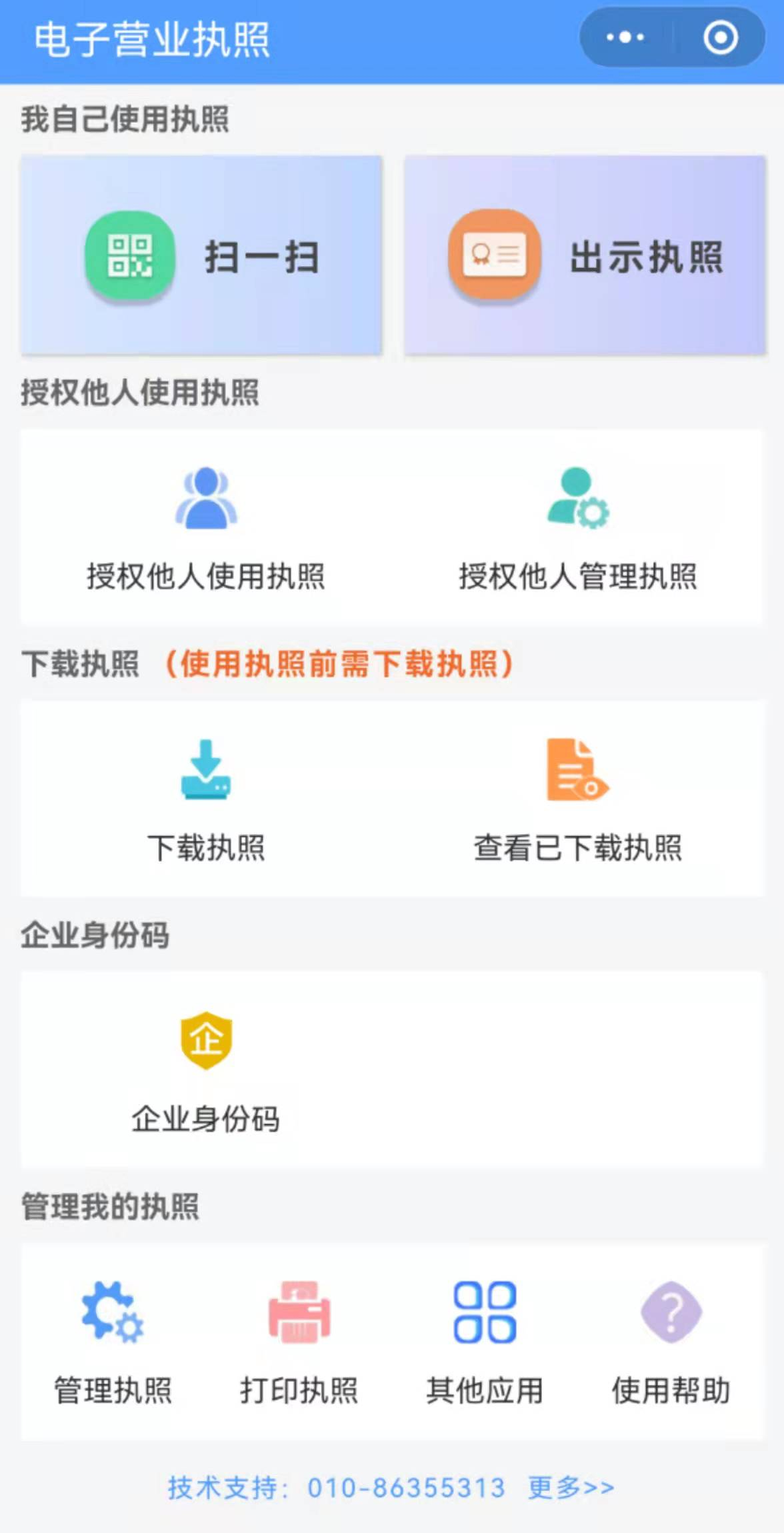Open the mini program more options menu
The height and width of the screenshot is (1533, 784).
tap(625, 37)
